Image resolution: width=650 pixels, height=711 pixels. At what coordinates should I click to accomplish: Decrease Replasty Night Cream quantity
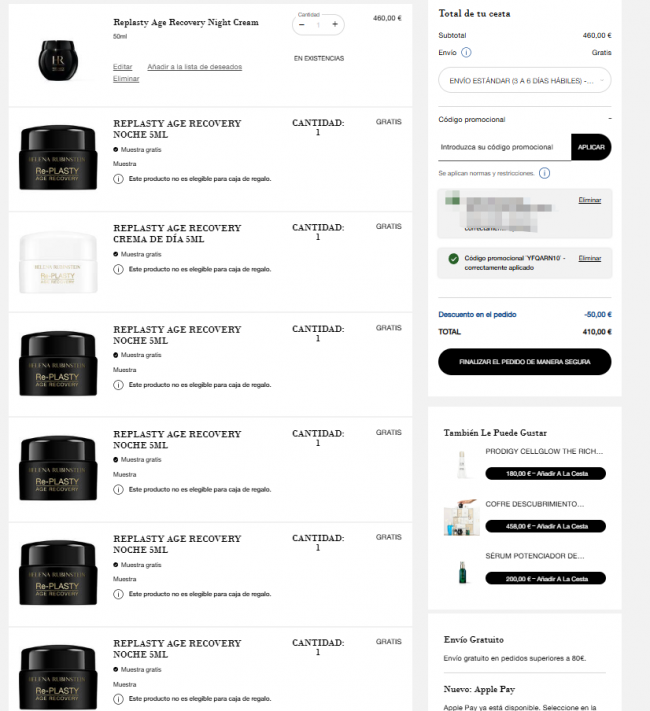pos(302,24)
